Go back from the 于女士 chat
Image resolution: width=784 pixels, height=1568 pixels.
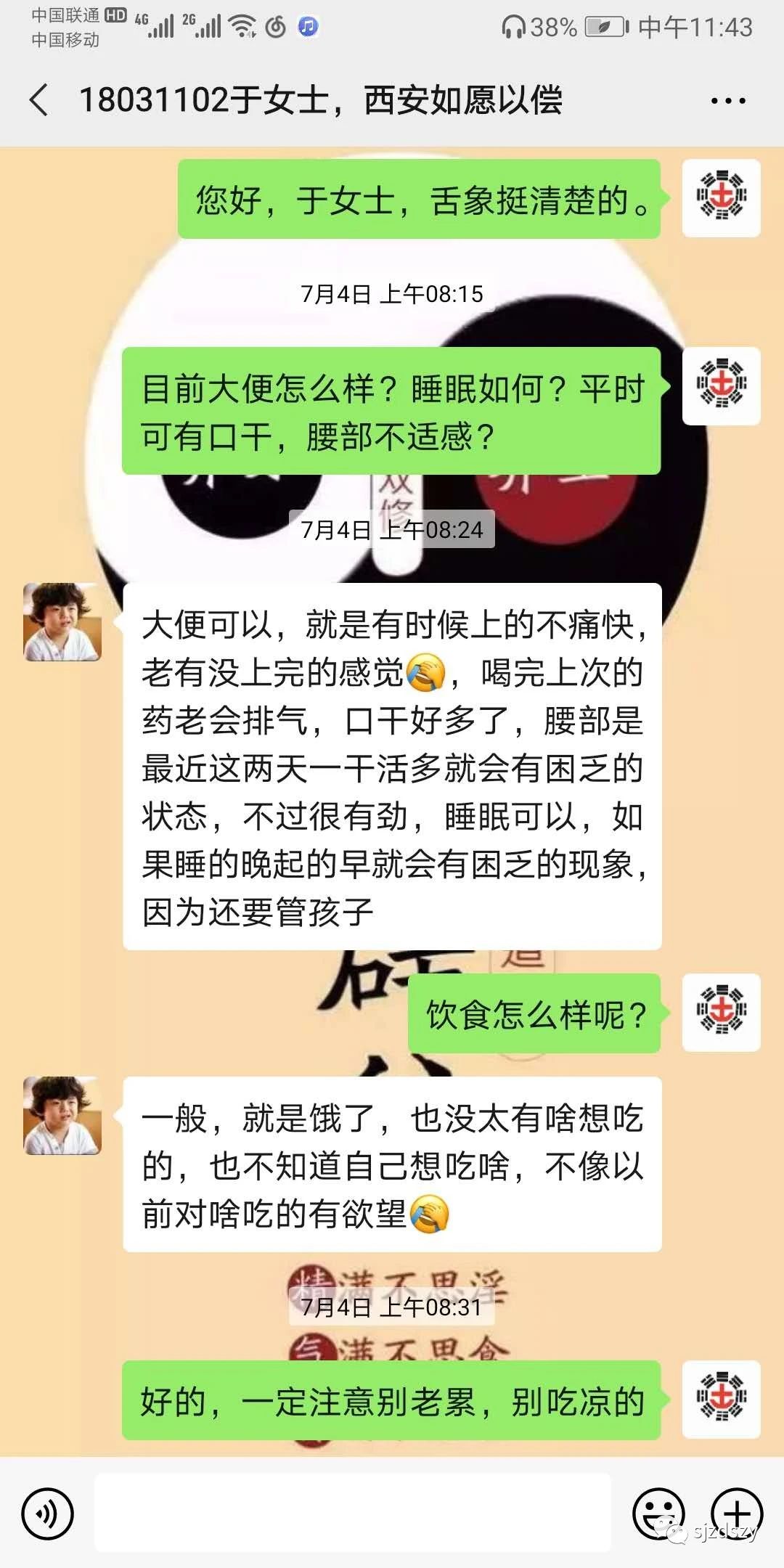click(39, 99)
